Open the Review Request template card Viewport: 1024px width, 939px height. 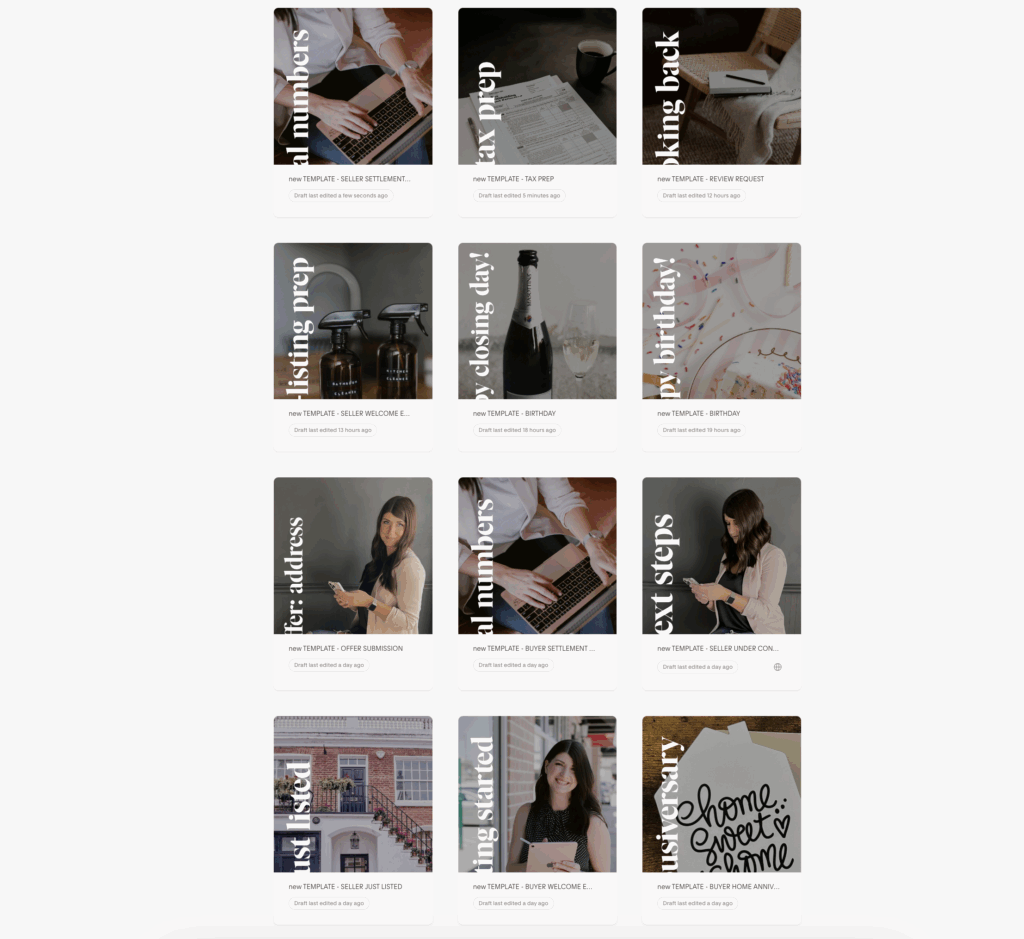721,87
